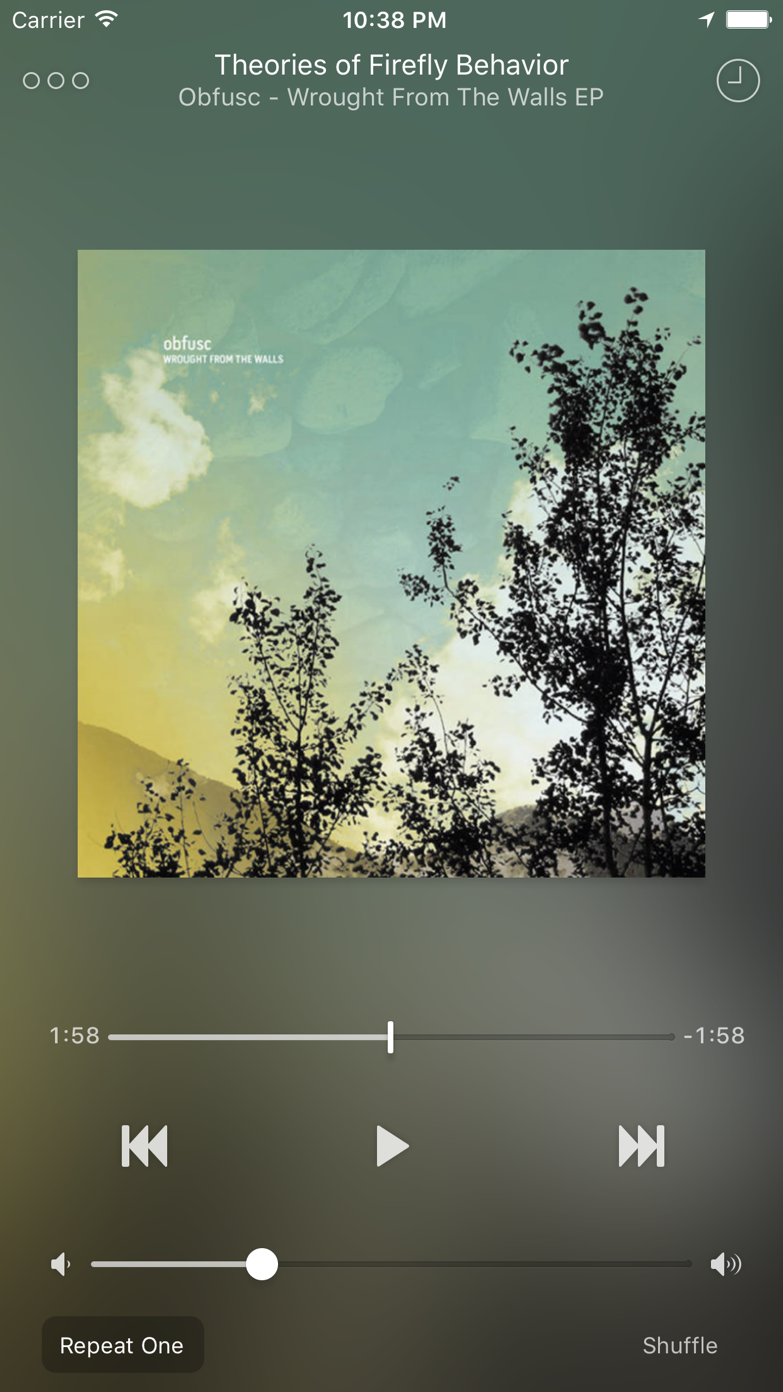Tap the Wrought From The Walls artwork
The height and width of the screenshot is (1392, 783).
click(391, 563)
